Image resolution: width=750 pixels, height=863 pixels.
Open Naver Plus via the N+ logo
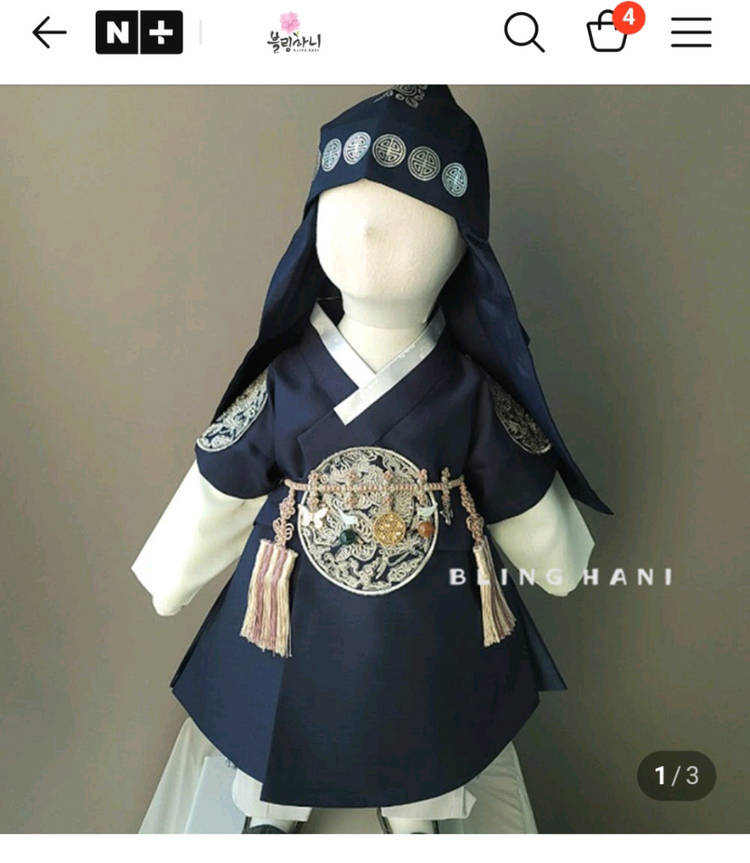140,32
